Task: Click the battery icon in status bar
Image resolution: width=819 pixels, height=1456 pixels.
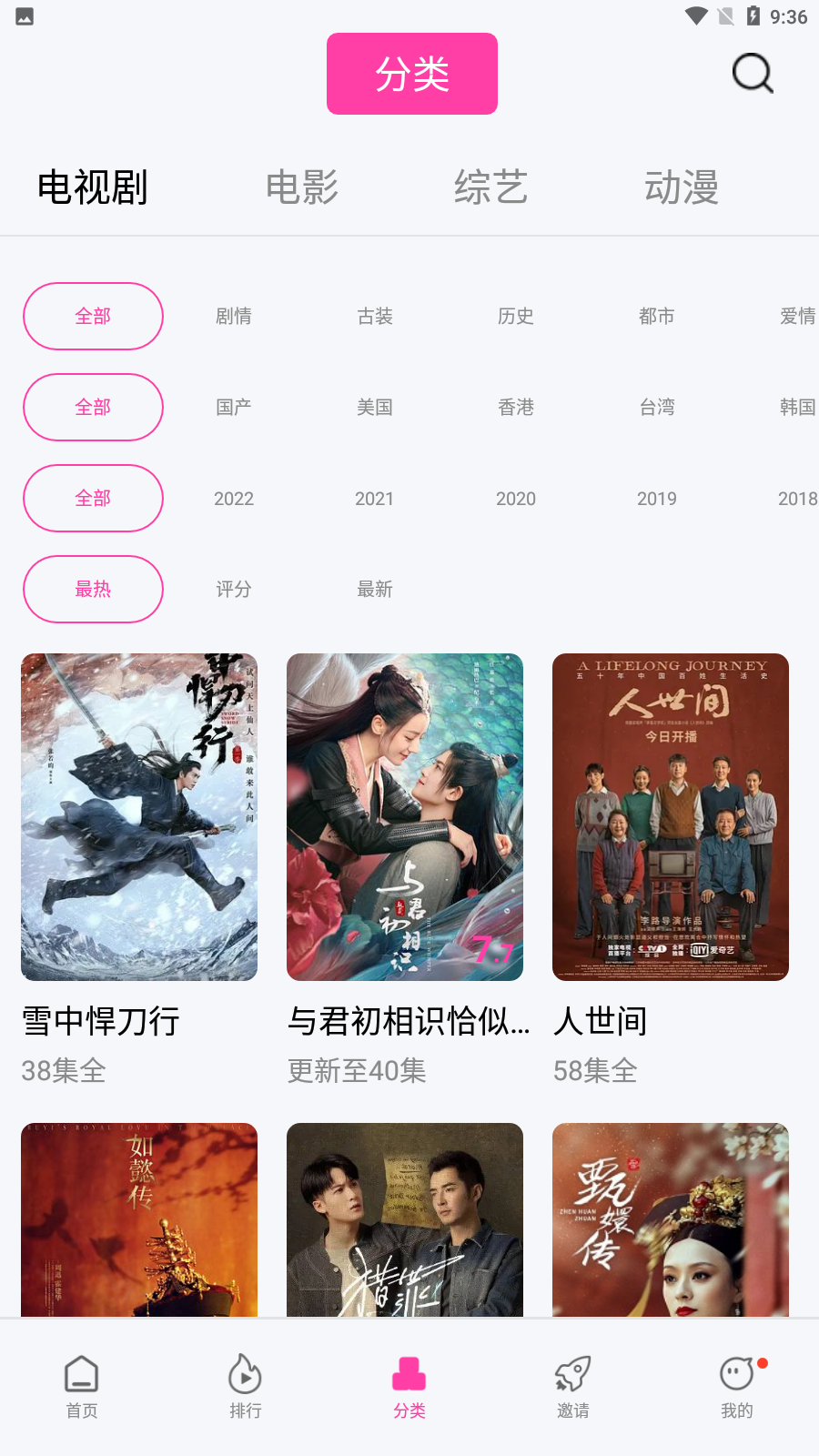Action: [x=752, y=15]
